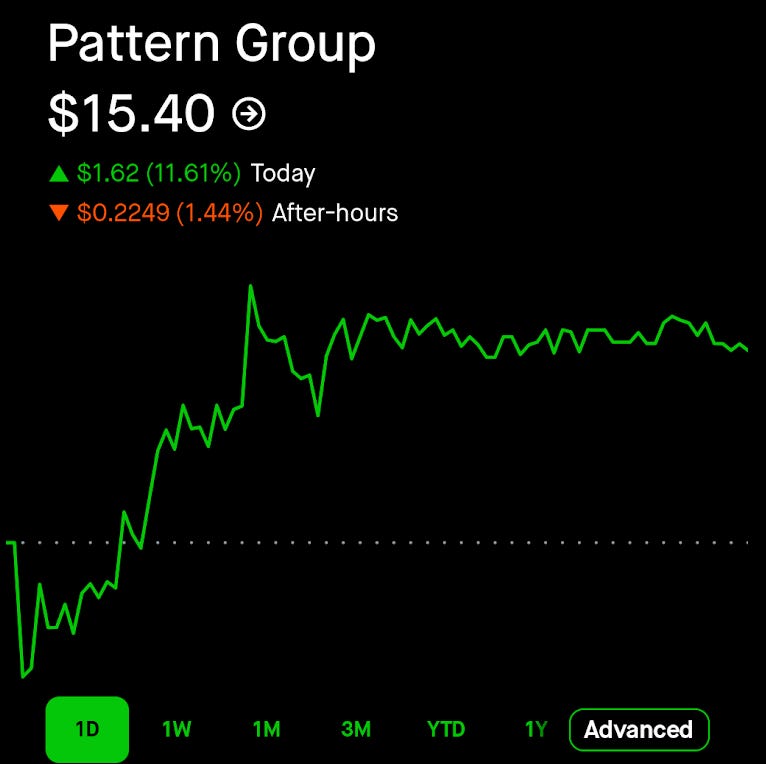Select the 1D chart range

(x=87, y=729)
